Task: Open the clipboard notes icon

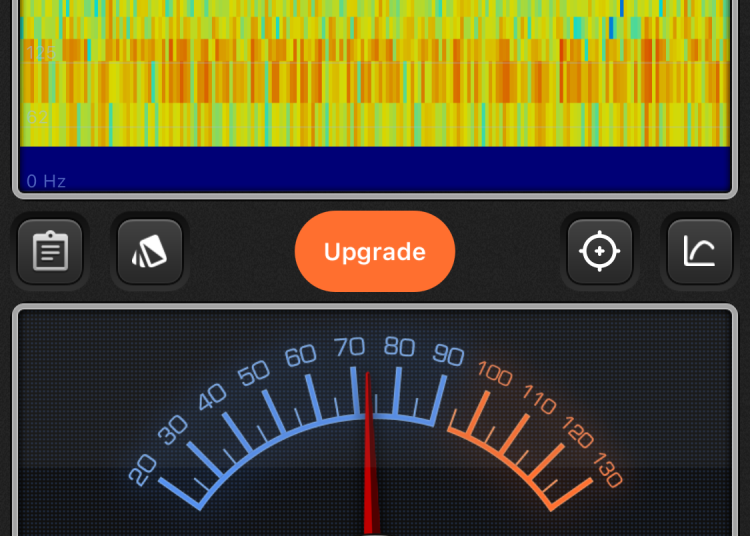Action: 50,252
